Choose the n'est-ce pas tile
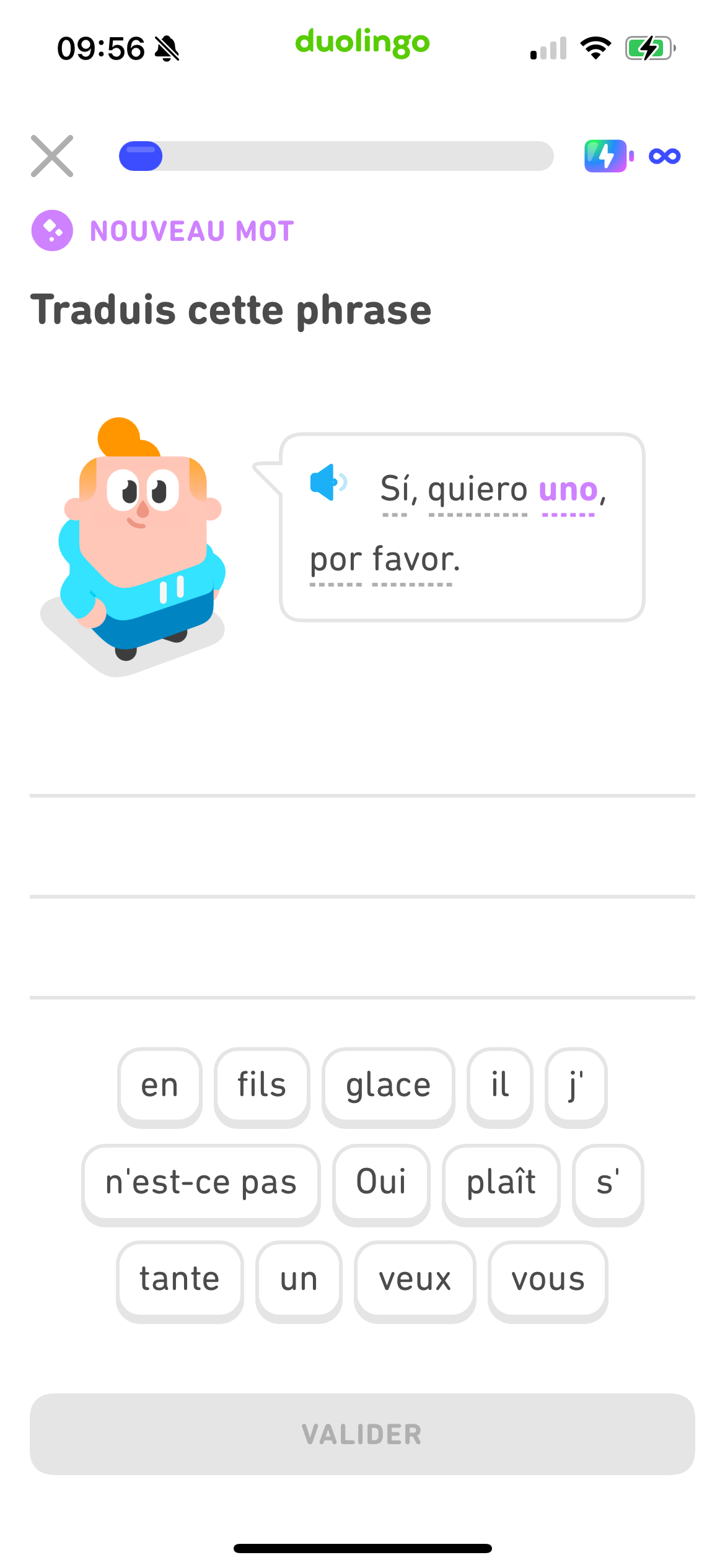The height and width of the screenshot is (1568, 725). [200, 1182]
